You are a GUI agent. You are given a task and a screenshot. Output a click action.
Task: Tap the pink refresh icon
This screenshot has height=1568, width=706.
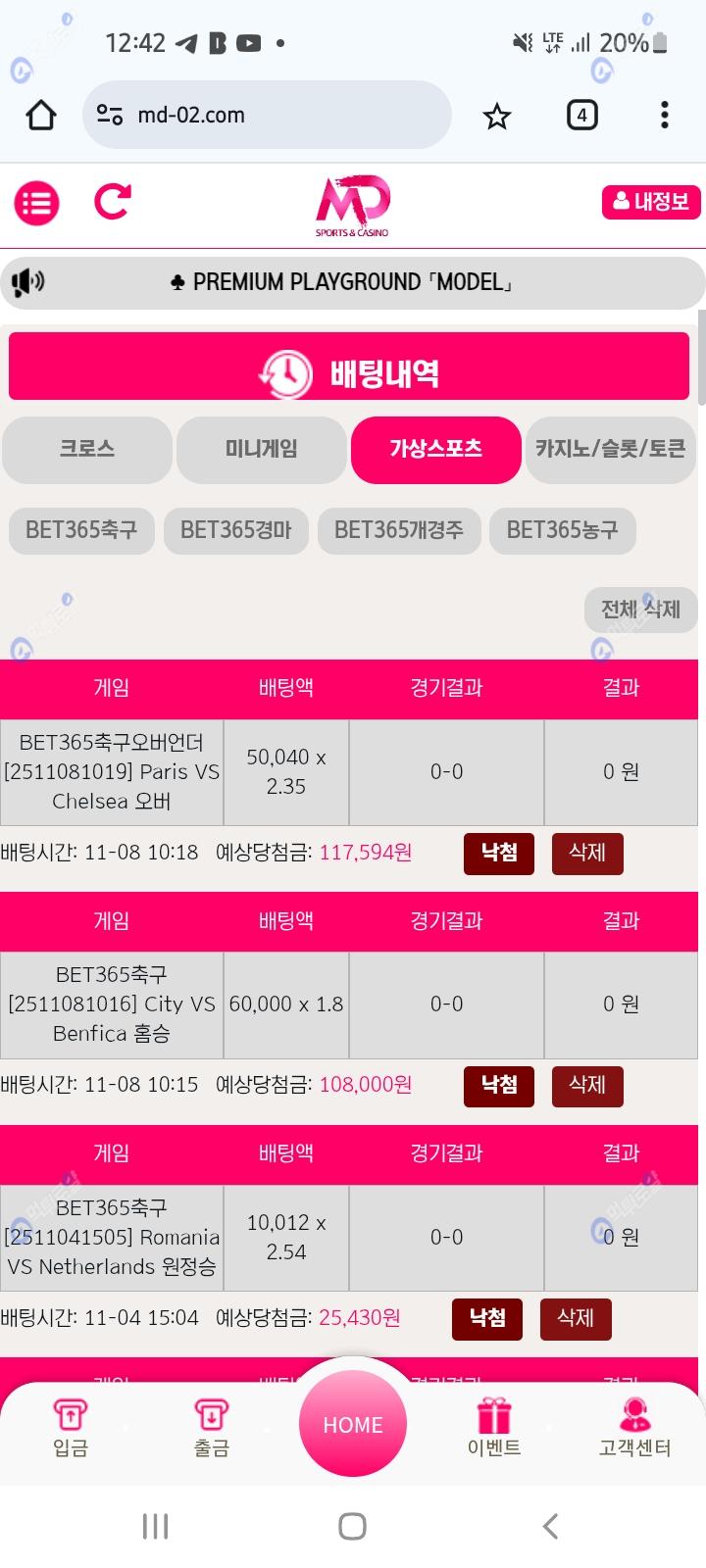pos(113,202)
